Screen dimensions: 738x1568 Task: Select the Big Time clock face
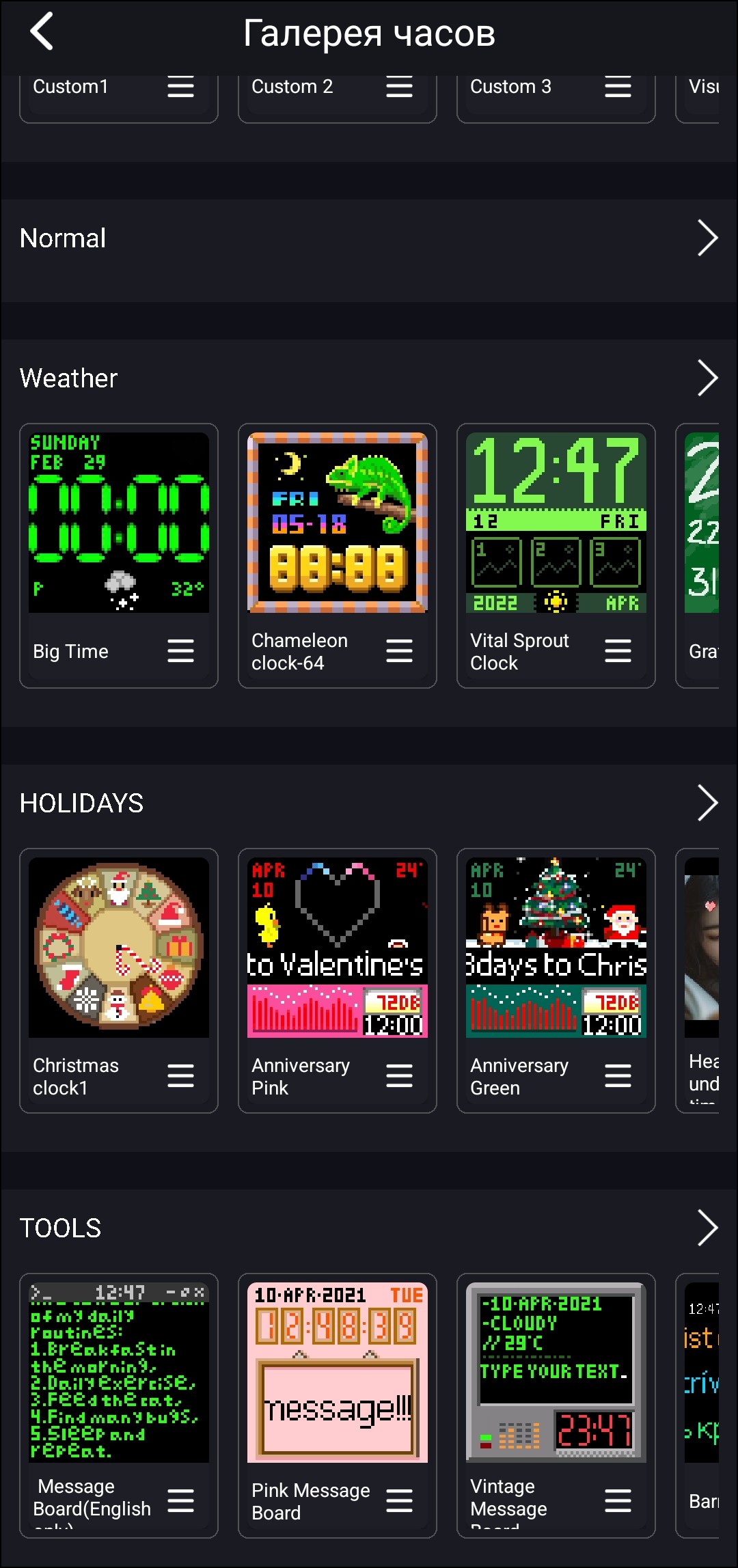(119, 523)
